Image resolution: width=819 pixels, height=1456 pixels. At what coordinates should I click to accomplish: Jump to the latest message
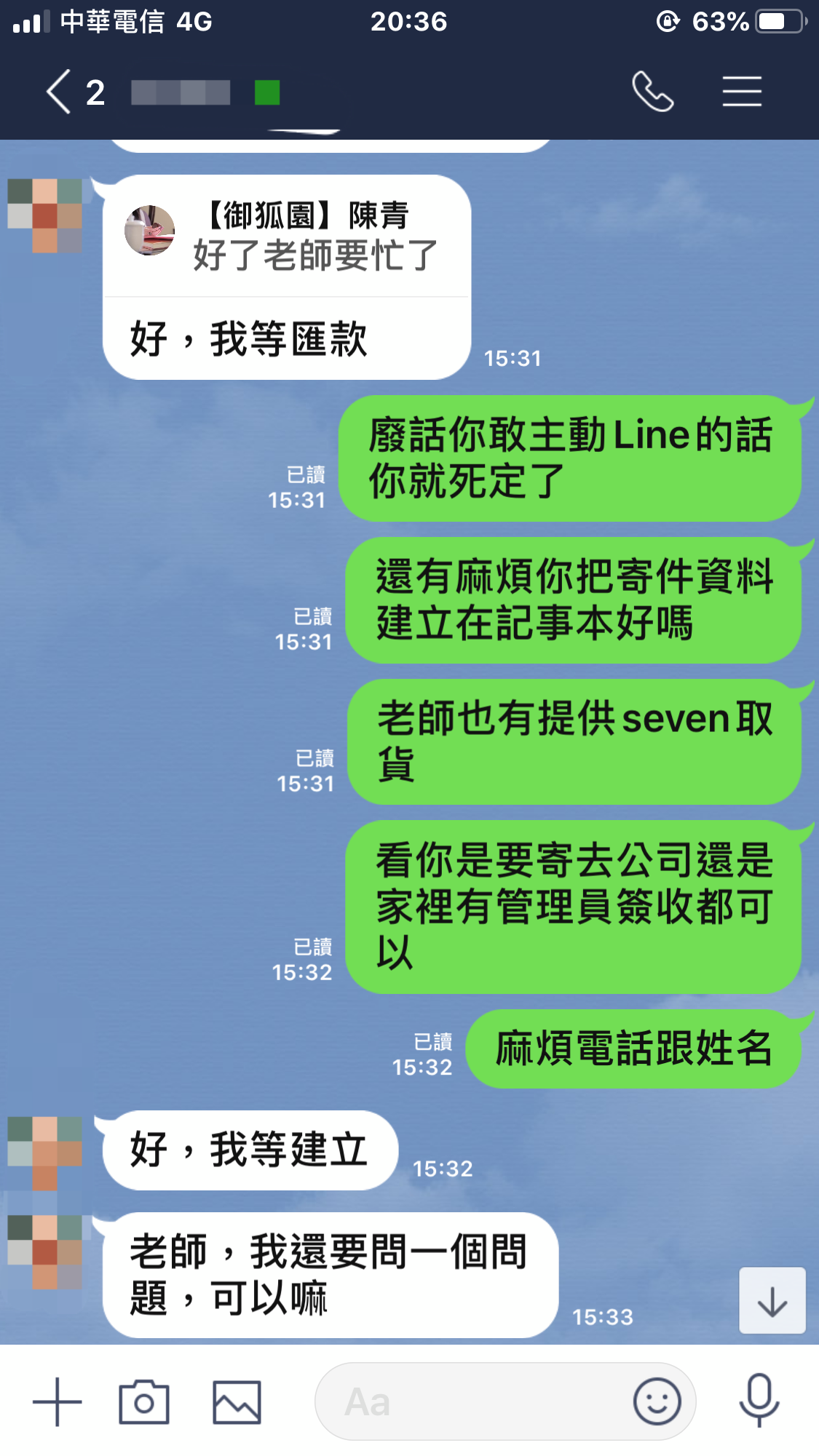pyautogui.click(x=772, y=1300)
